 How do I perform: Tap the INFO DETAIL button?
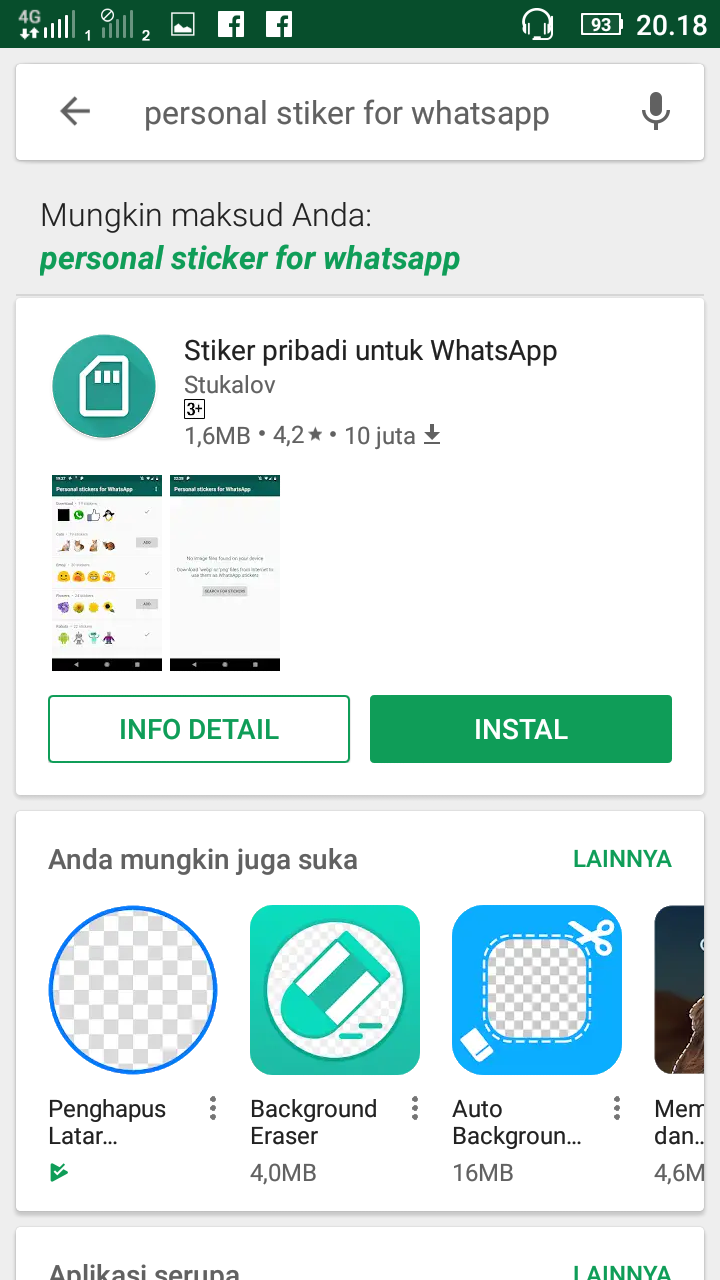[199, 729]
